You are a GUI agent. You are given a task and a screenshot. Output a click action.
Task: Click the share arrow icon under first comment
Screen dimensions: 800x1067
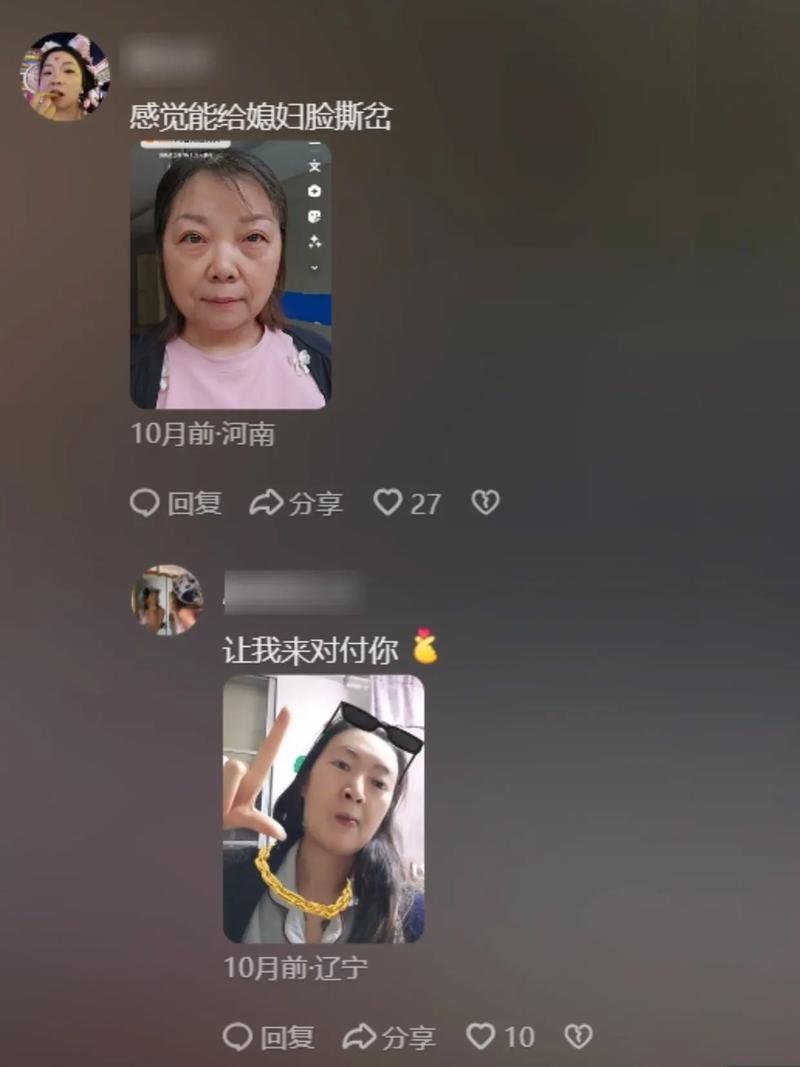265,504
